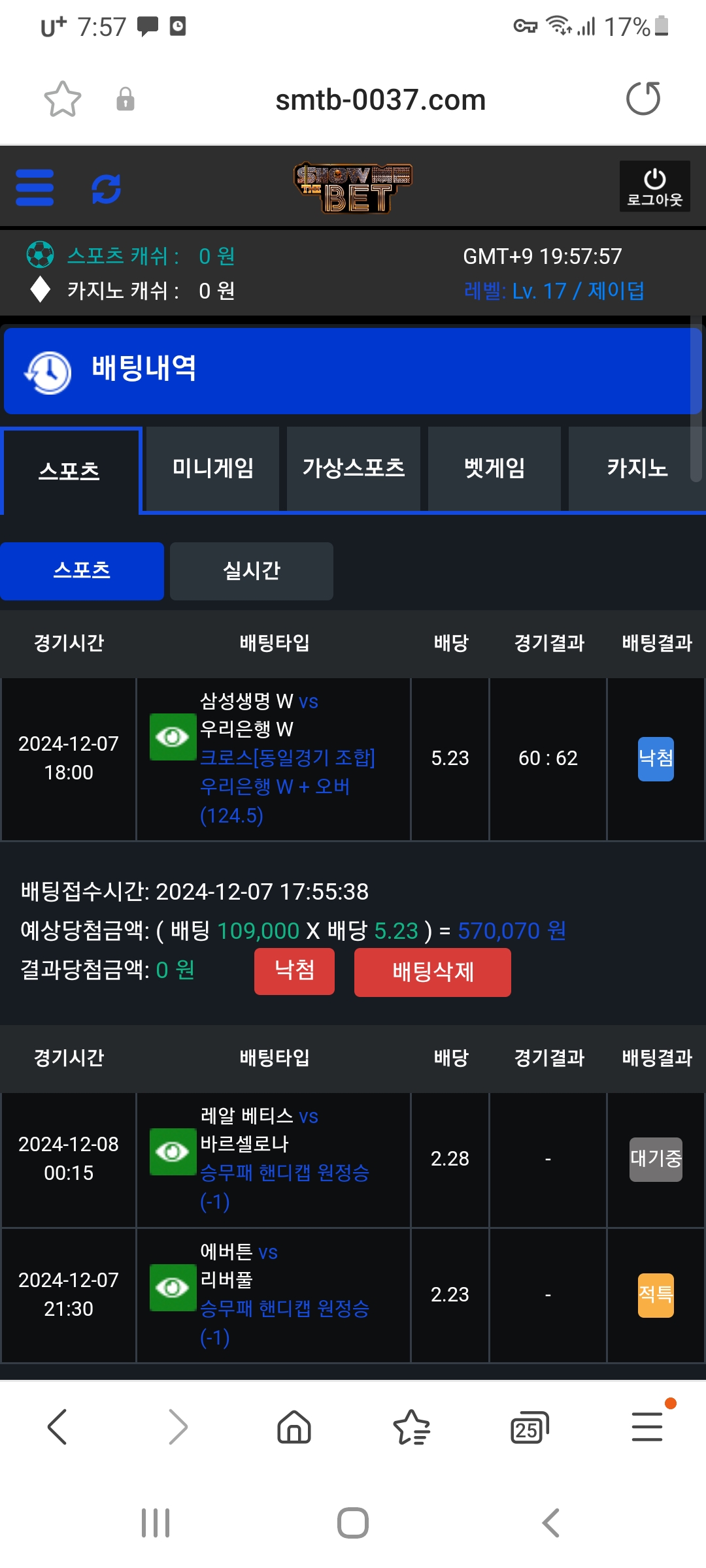Open recent apps from the navigation bar
Image resolution: width=706 pixels, height=1568 pixels.
[156, 1523]
